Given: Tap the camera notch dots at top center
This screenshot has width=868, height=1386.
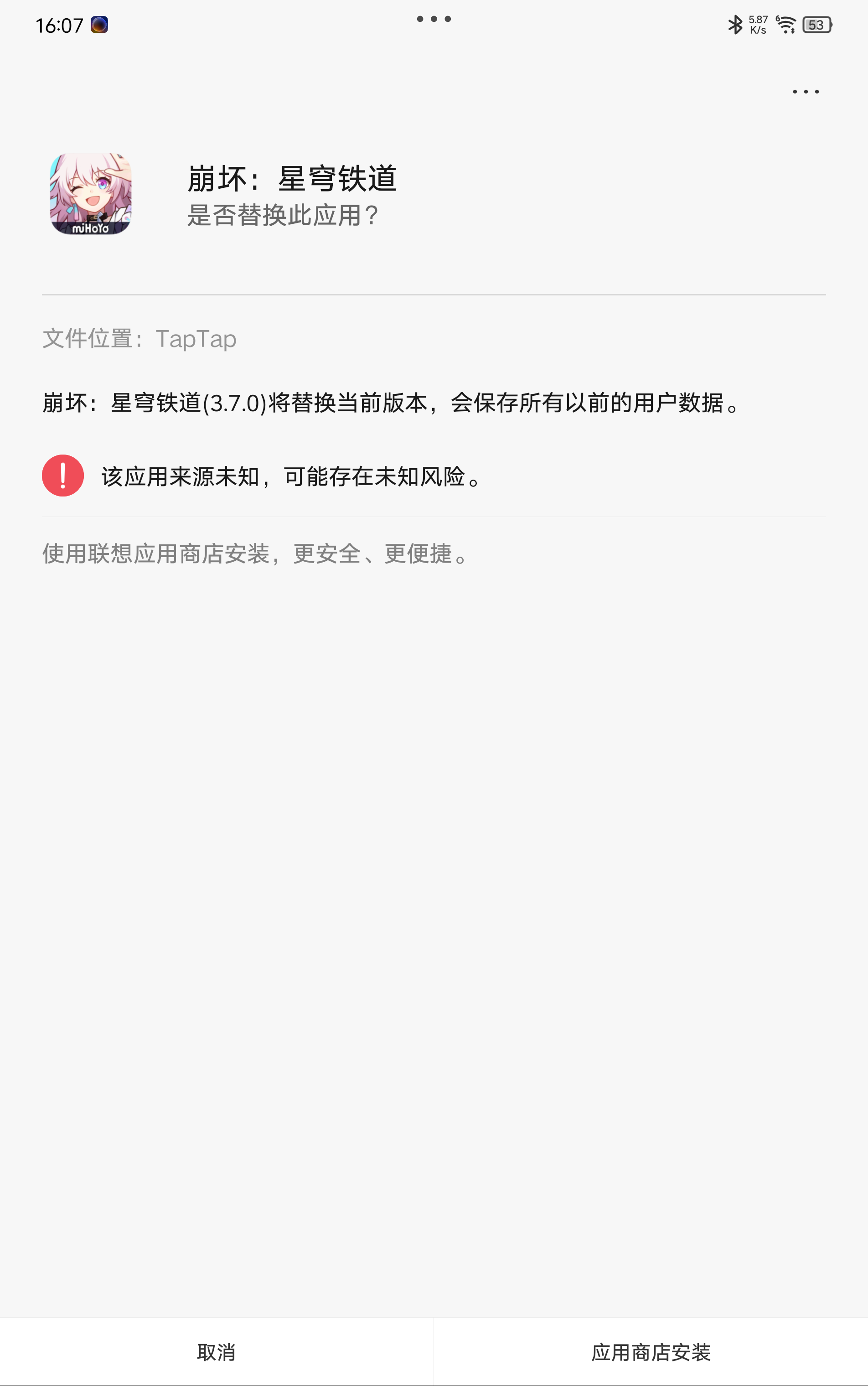Looking at the screenshot, I should (434, 19).
